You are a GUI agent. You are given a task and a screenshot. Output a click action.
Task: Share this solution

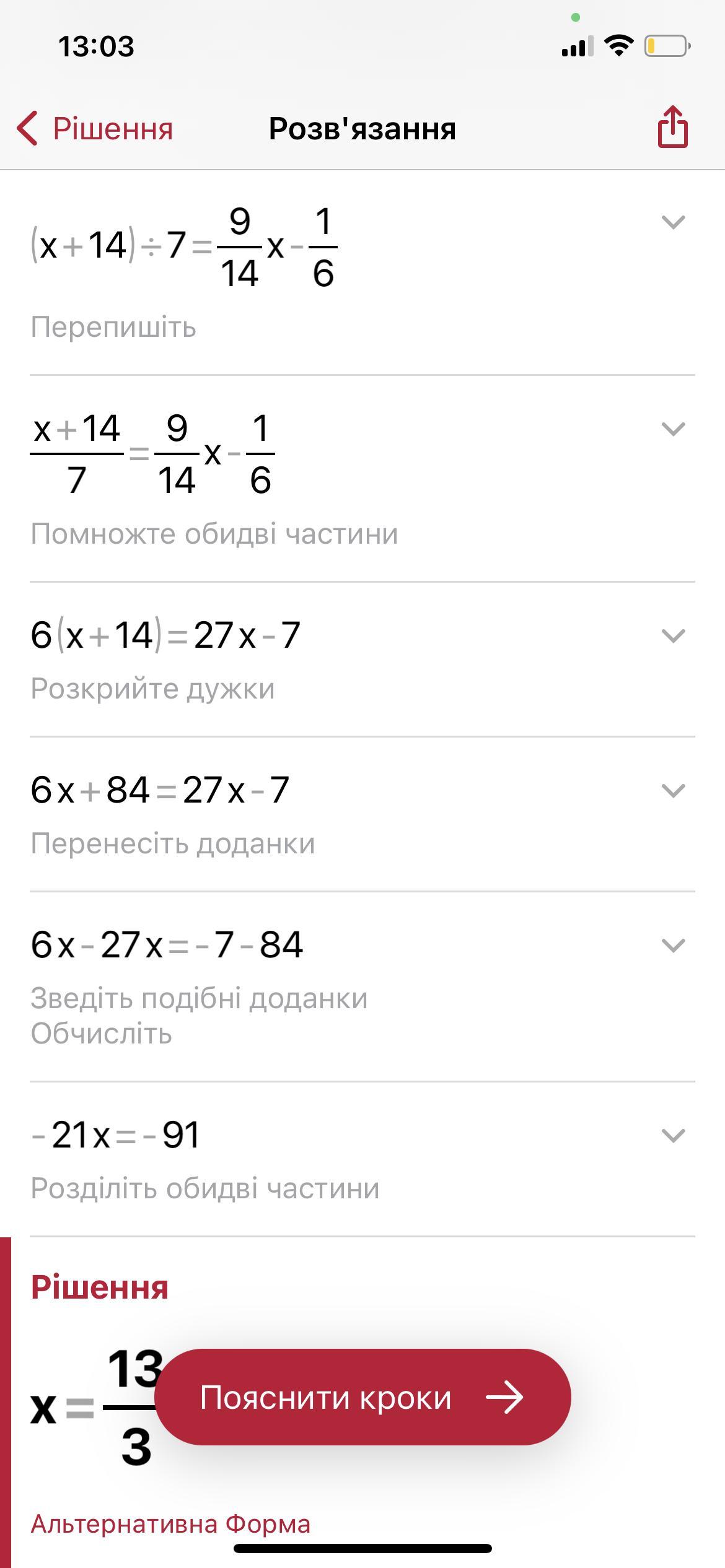click(x=672, y=128)
